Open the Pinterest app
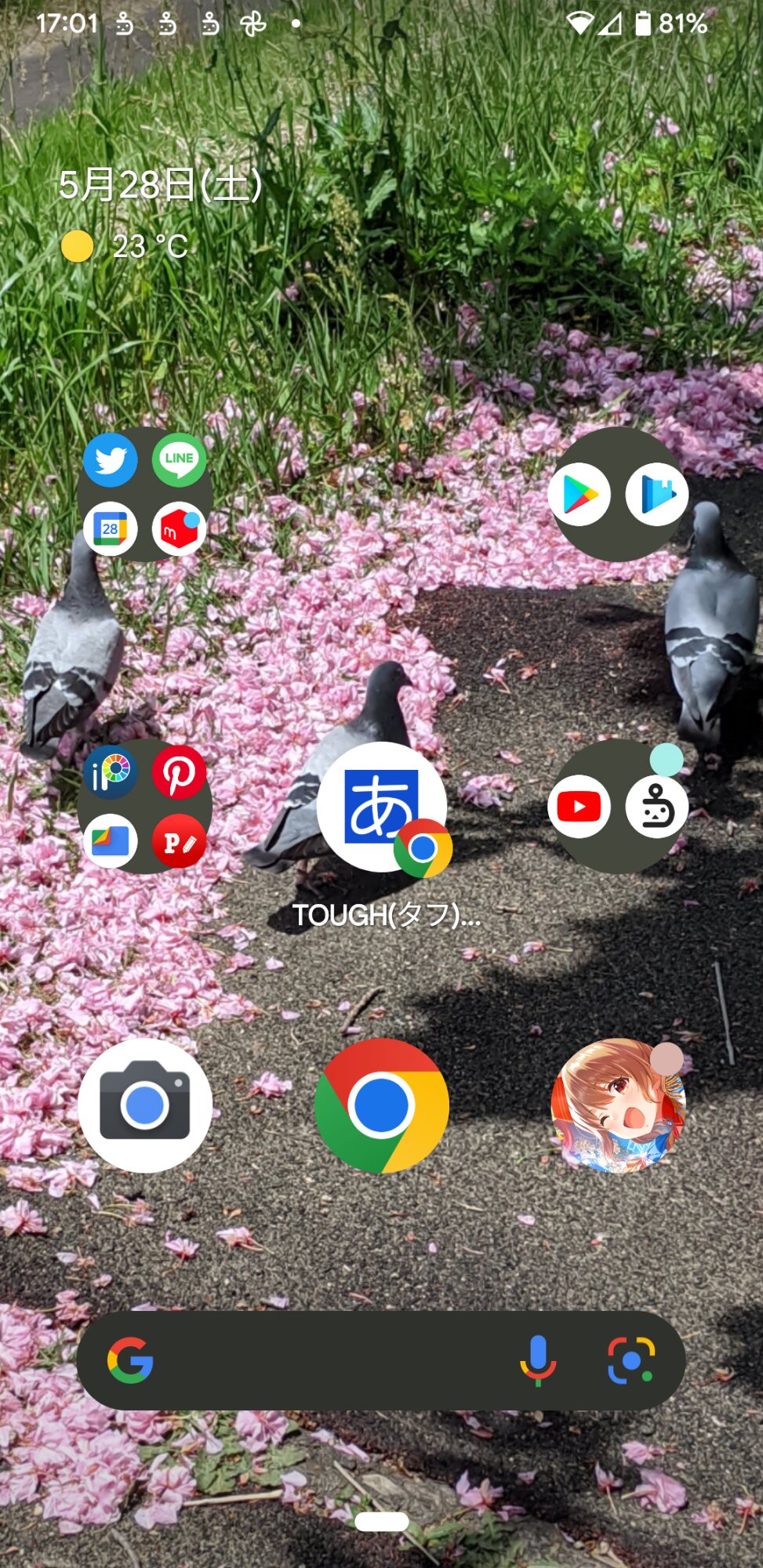The image size is (763, 1568). click(180, 773)
